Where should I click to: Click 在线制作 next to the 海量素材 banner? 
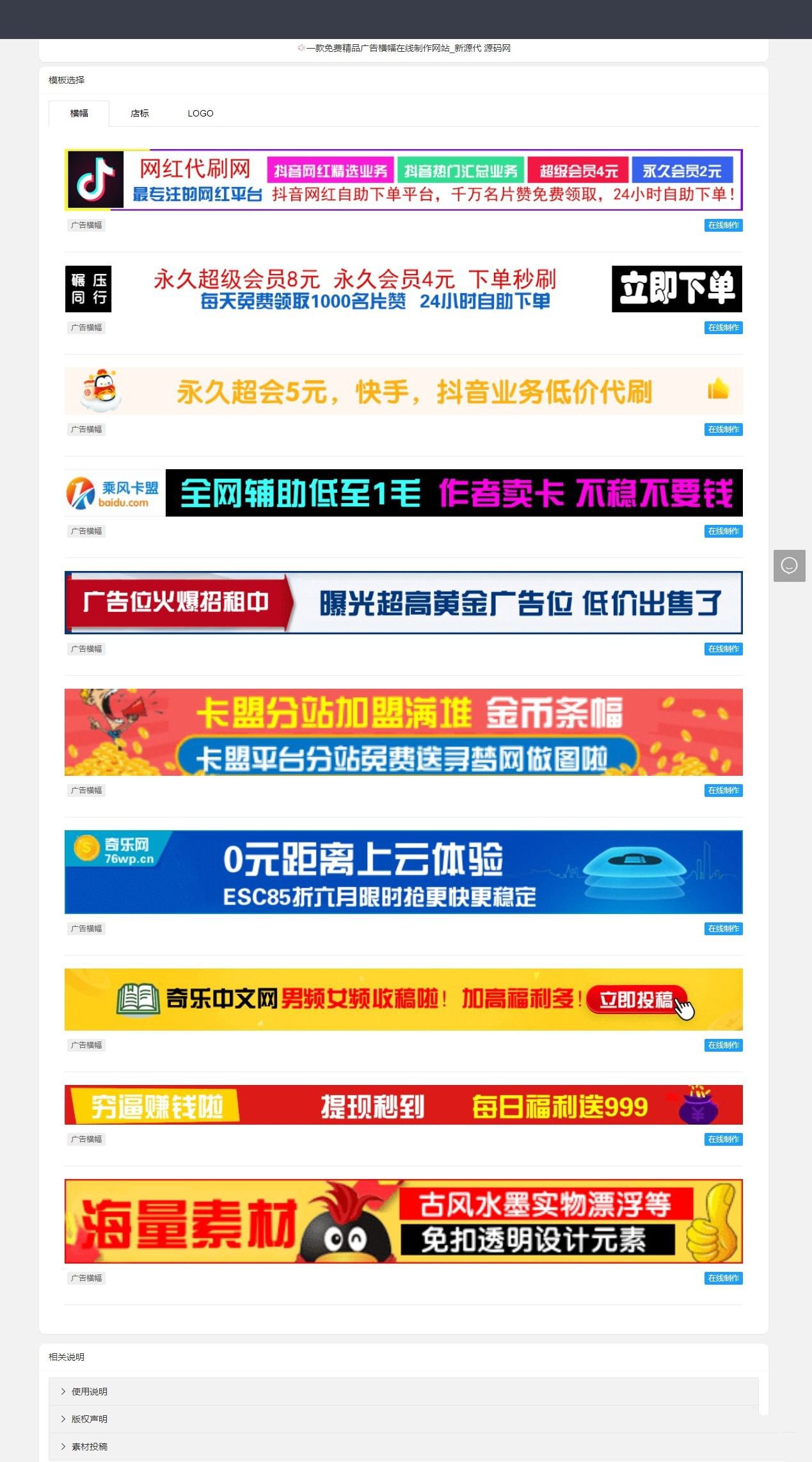(724, 1278)
